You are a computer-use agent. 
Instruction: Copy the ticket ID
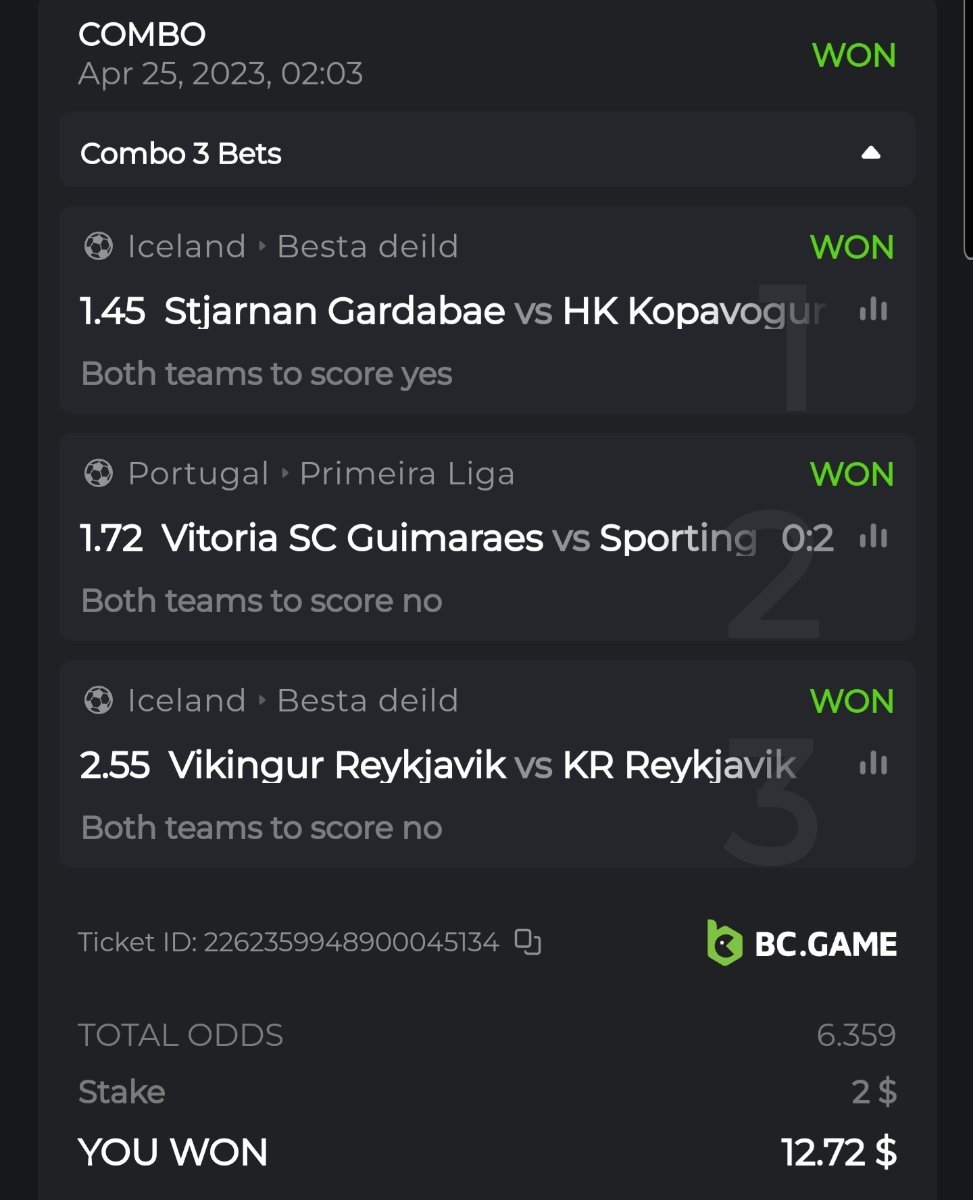pos(528,941)
